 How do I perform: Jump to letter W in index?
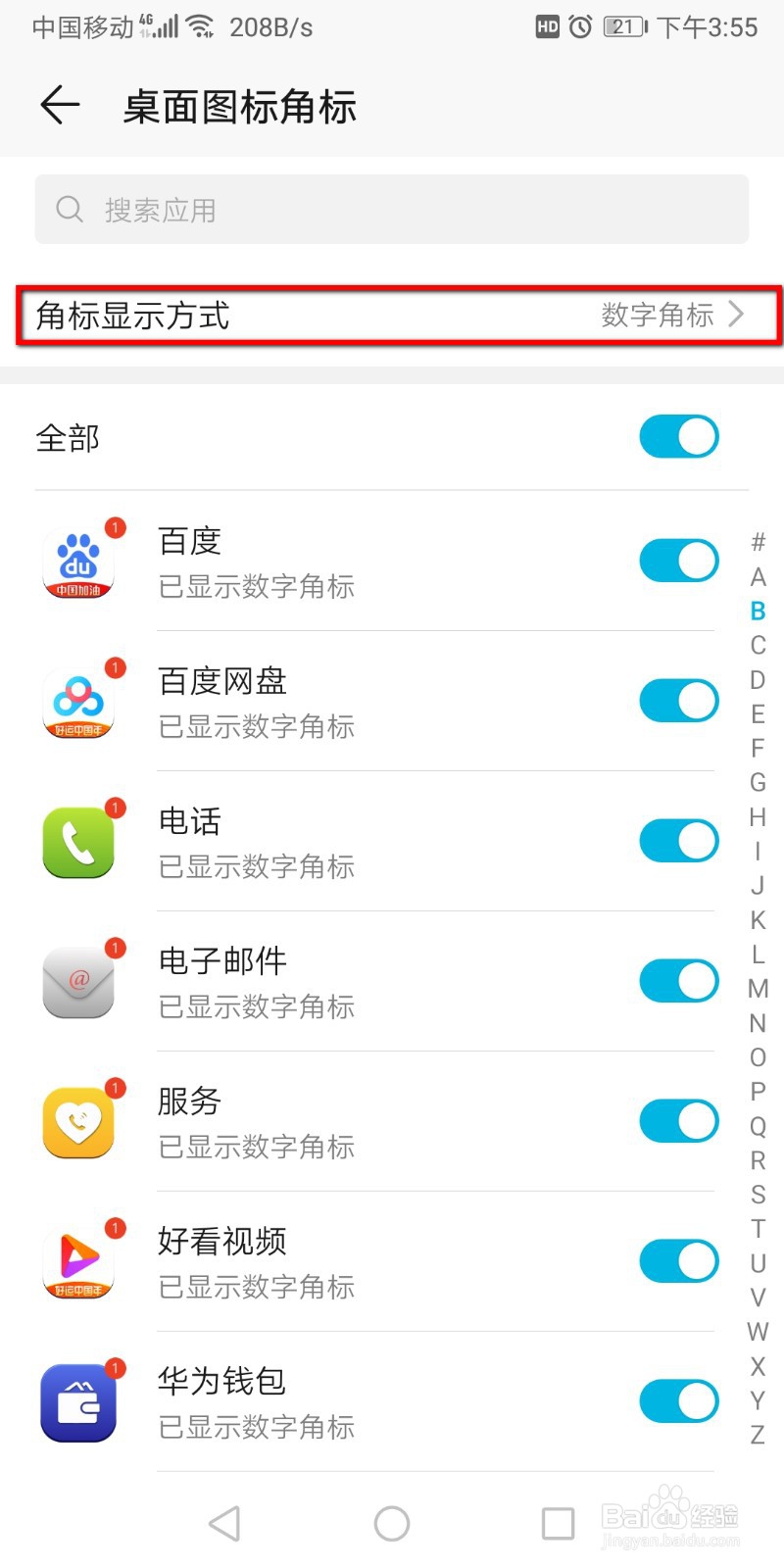tap(758, 1332)
